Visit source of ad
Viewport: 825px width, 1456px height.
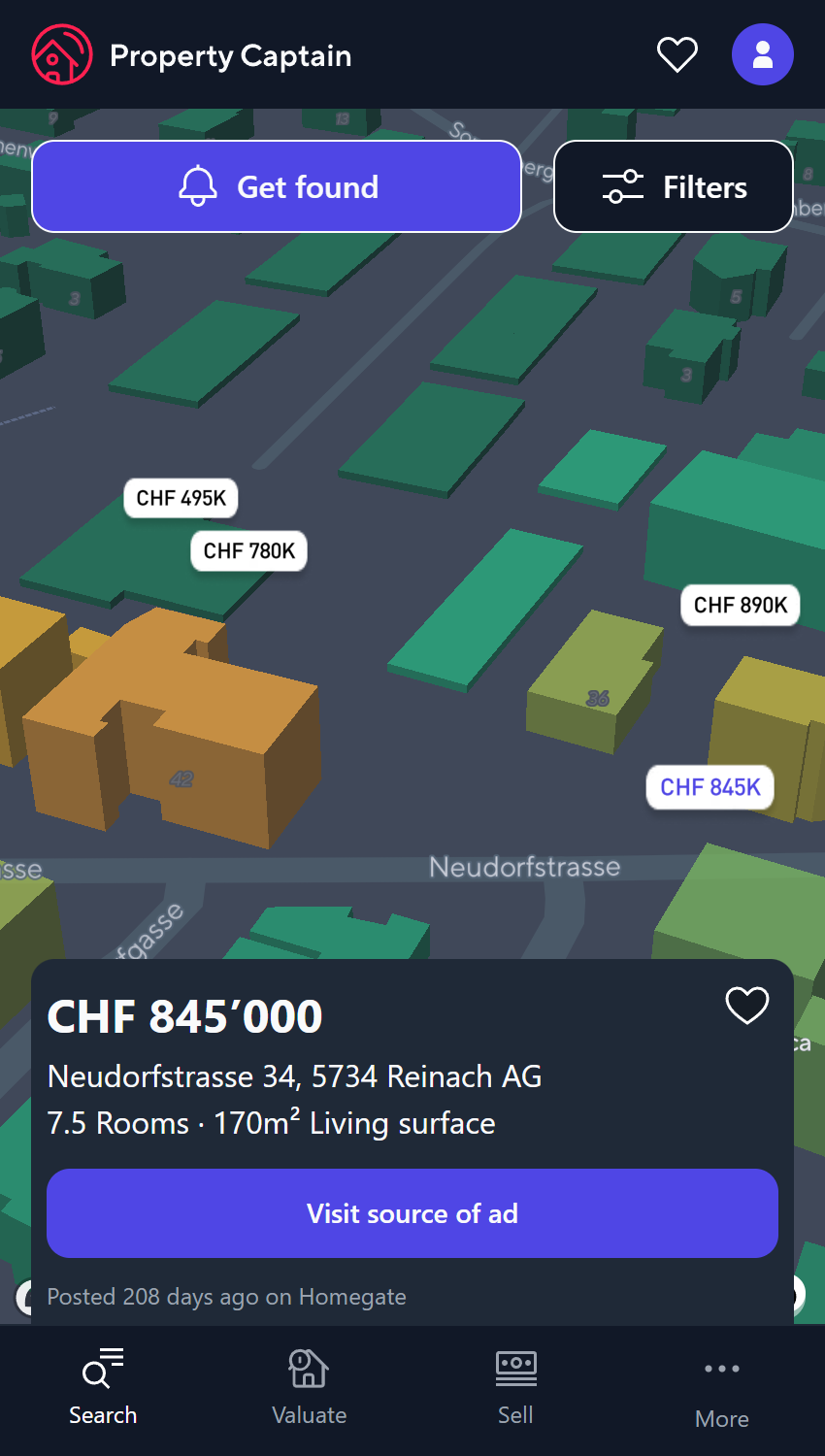click(x=412, y=1213)
